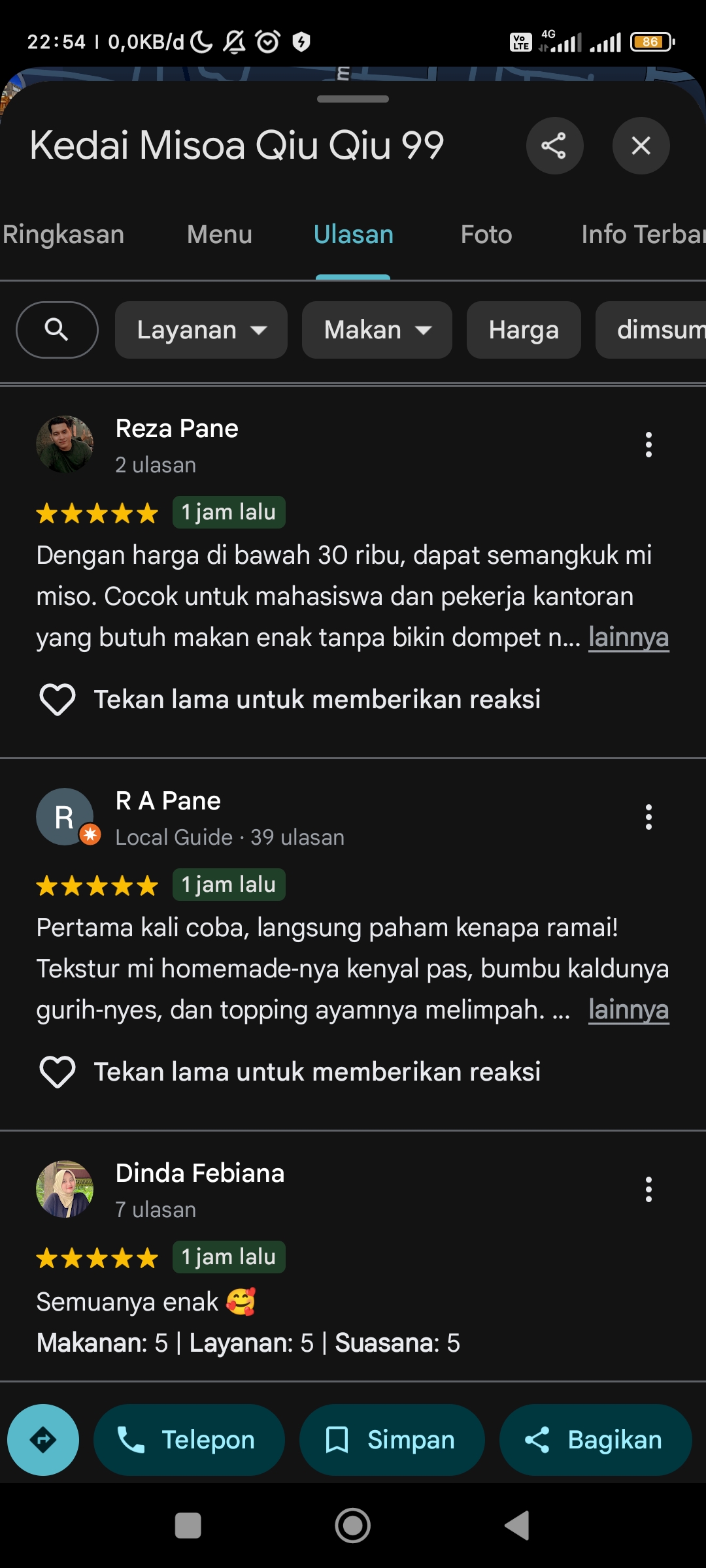Share Kedai Misoa Qiu Qiu 99 from header
This screenshot has height=1568, width=706.
pos(554,146)
